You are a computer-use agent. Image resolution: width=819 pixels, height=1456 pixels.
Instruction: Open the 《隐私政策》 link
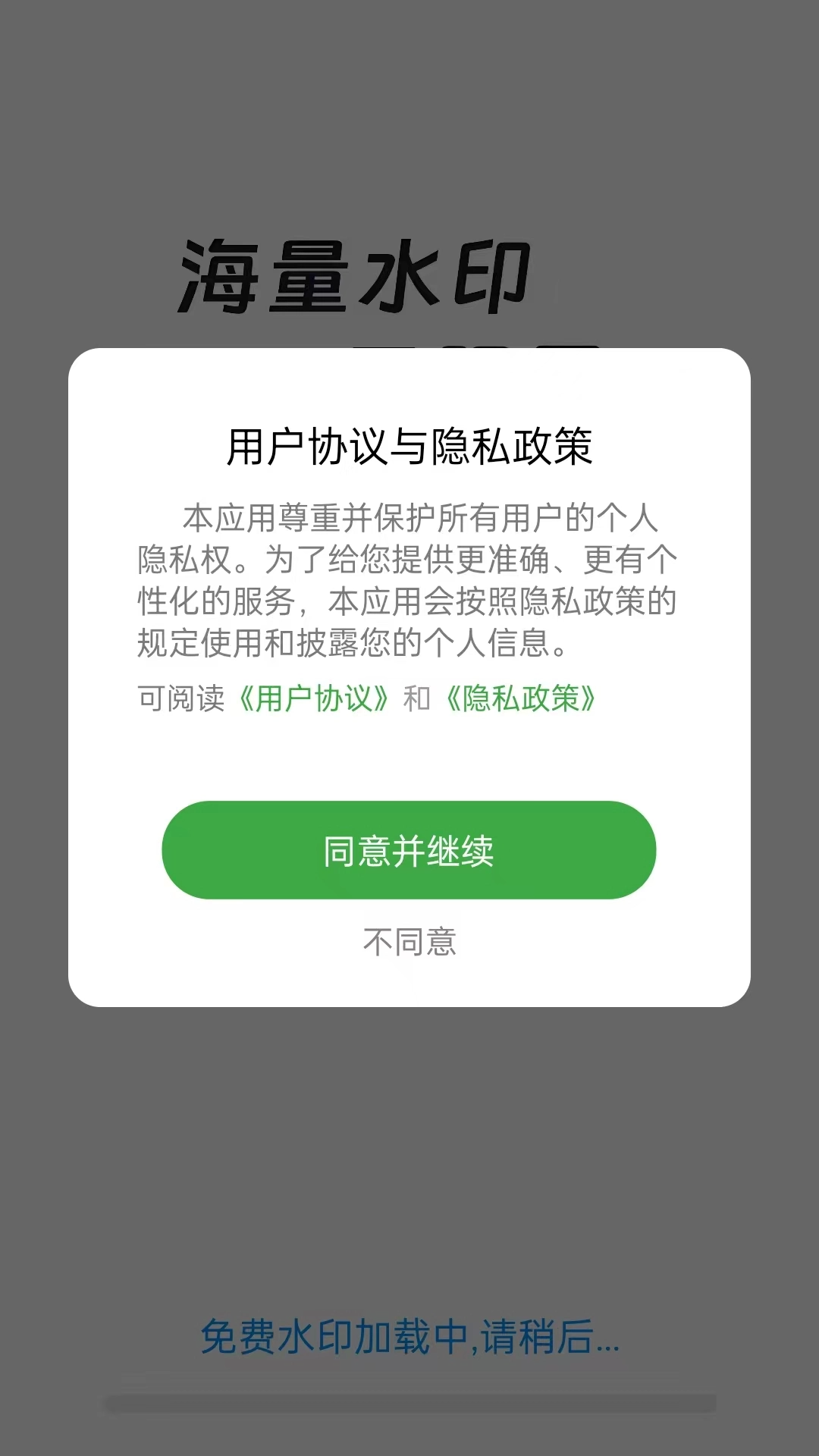pyautogui.click(x=521, y=698)
